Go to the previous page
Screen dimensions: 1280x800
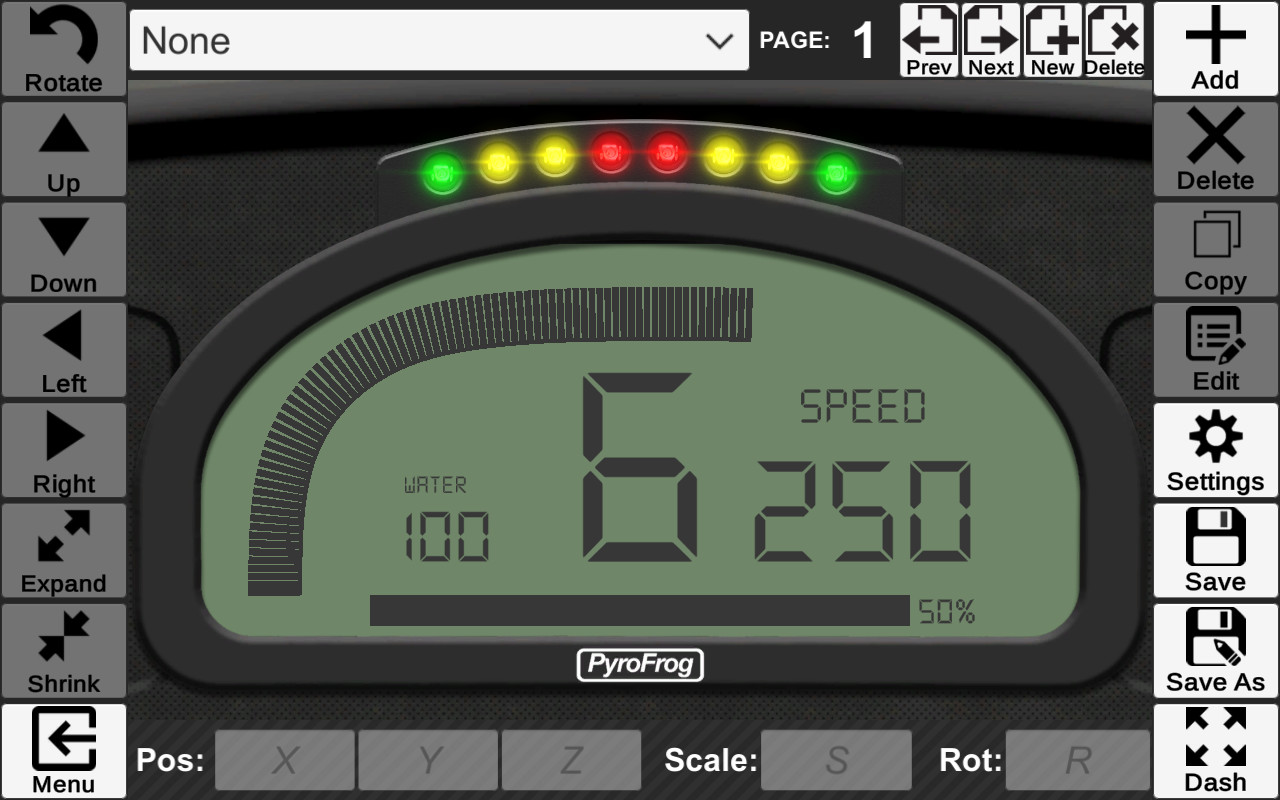(x=929, y=41)
